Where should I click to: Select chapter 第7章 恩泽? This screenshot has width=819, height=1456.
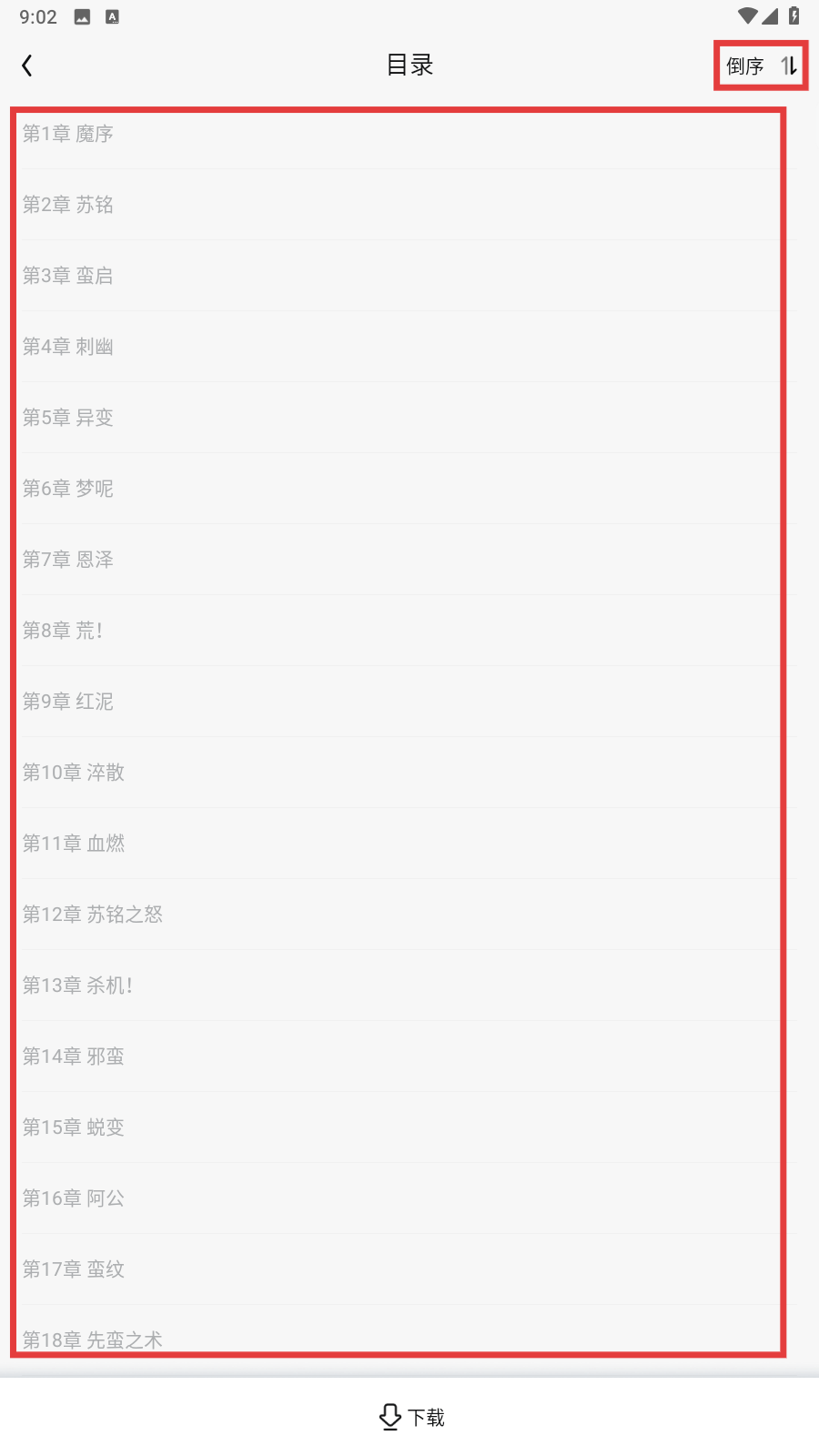[x=68, y=560]
